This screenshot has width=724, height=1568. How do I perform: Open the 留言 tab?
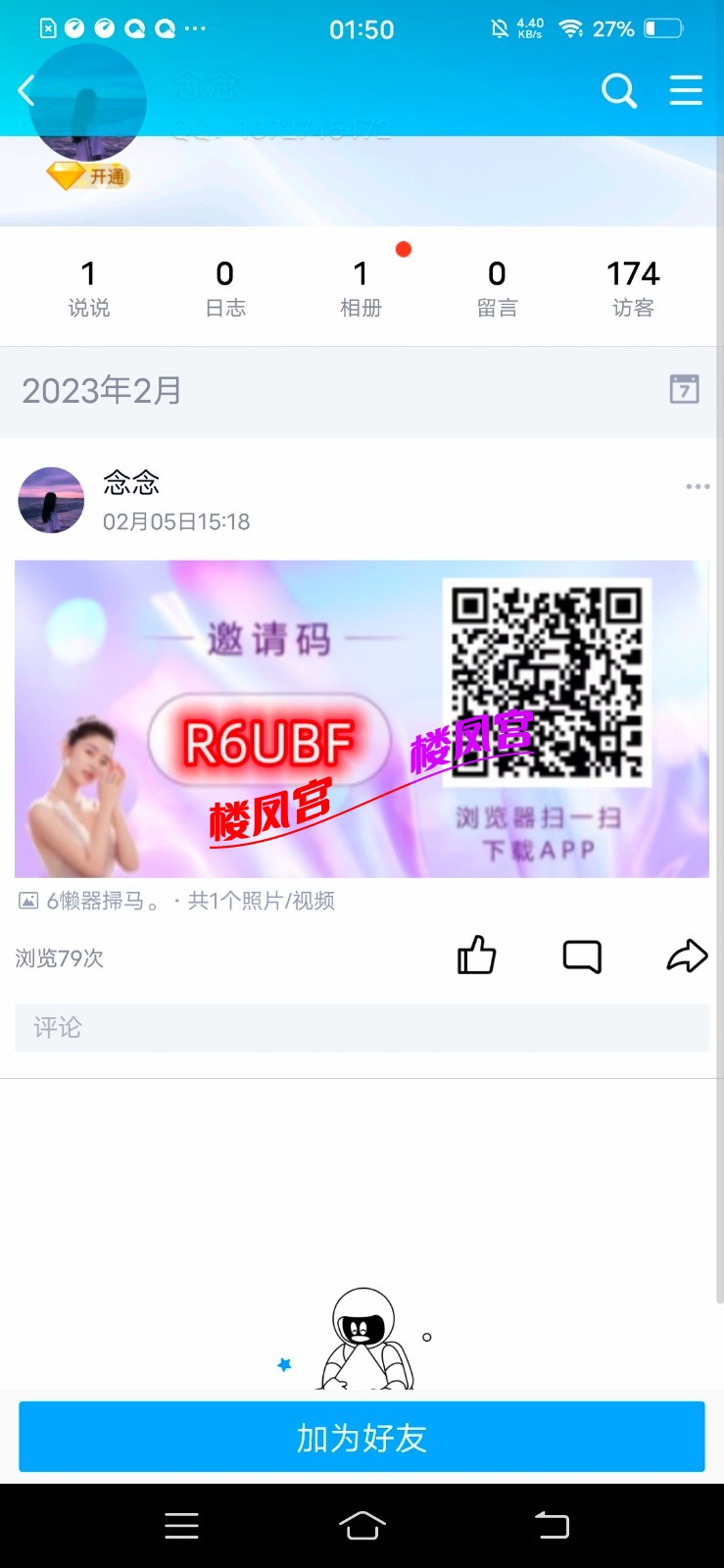pyautogui.click(x=497, y=286)
